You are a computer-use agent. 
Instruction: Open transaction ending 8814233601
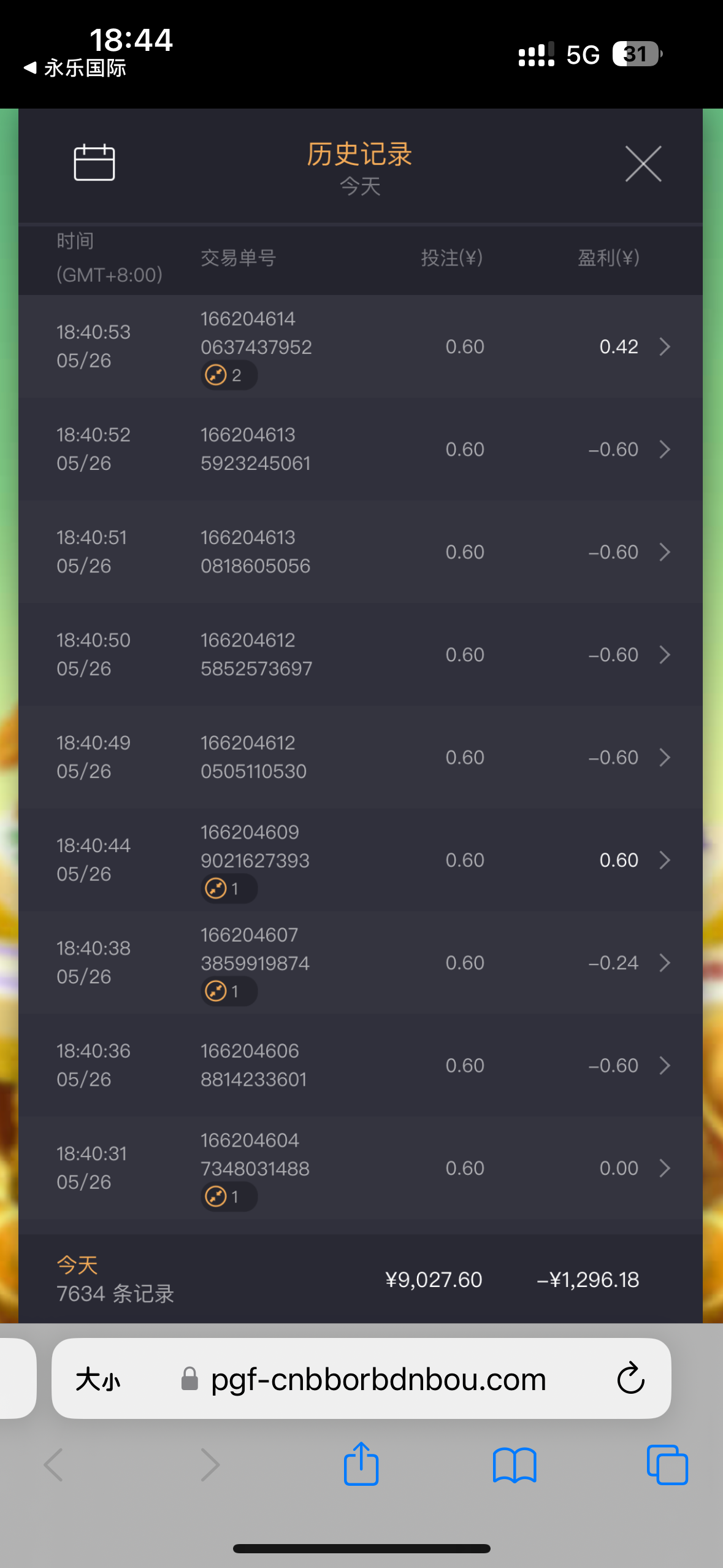361,1065
